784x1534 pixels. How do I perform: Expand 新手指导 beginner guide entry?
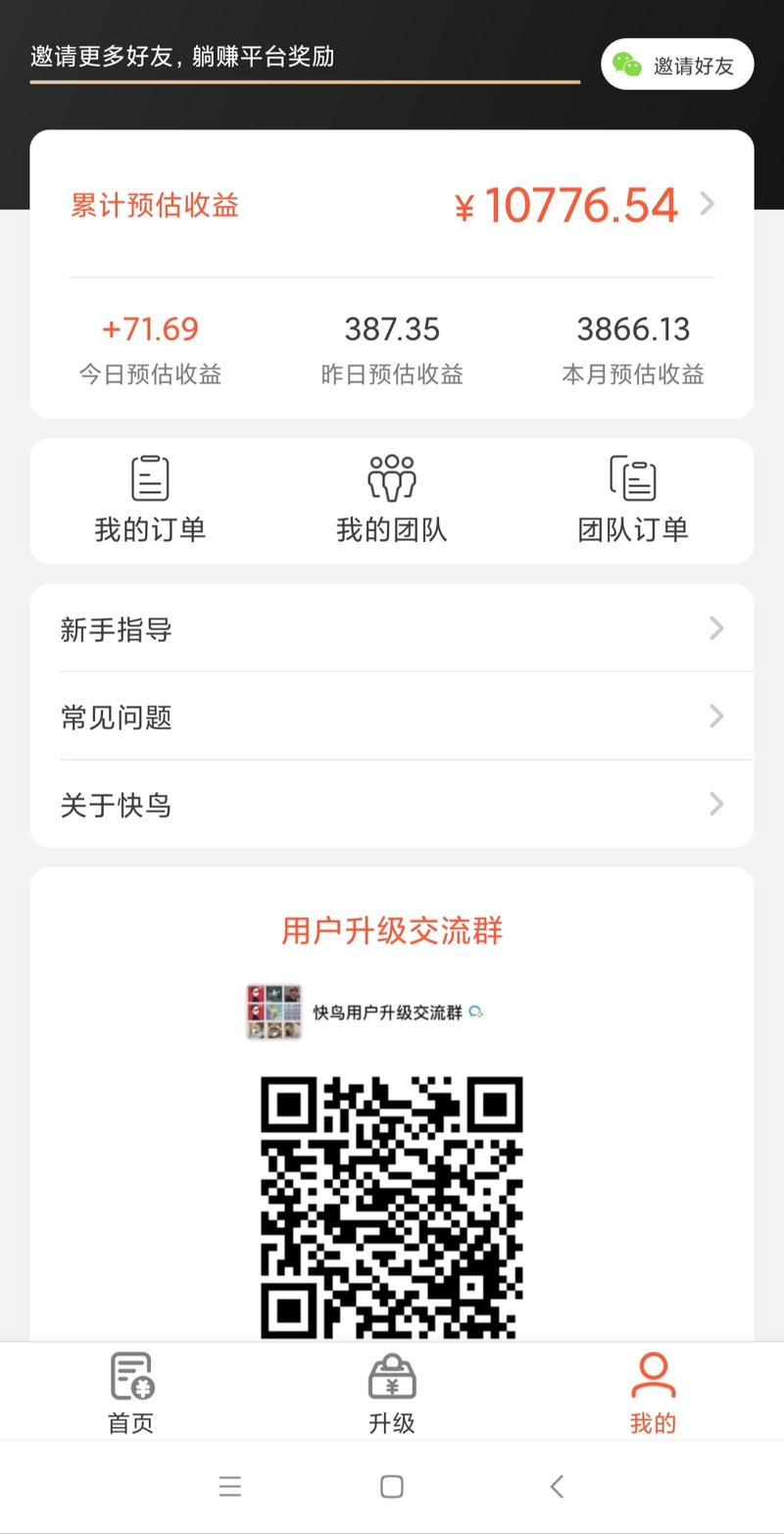(x=392, y=628)
